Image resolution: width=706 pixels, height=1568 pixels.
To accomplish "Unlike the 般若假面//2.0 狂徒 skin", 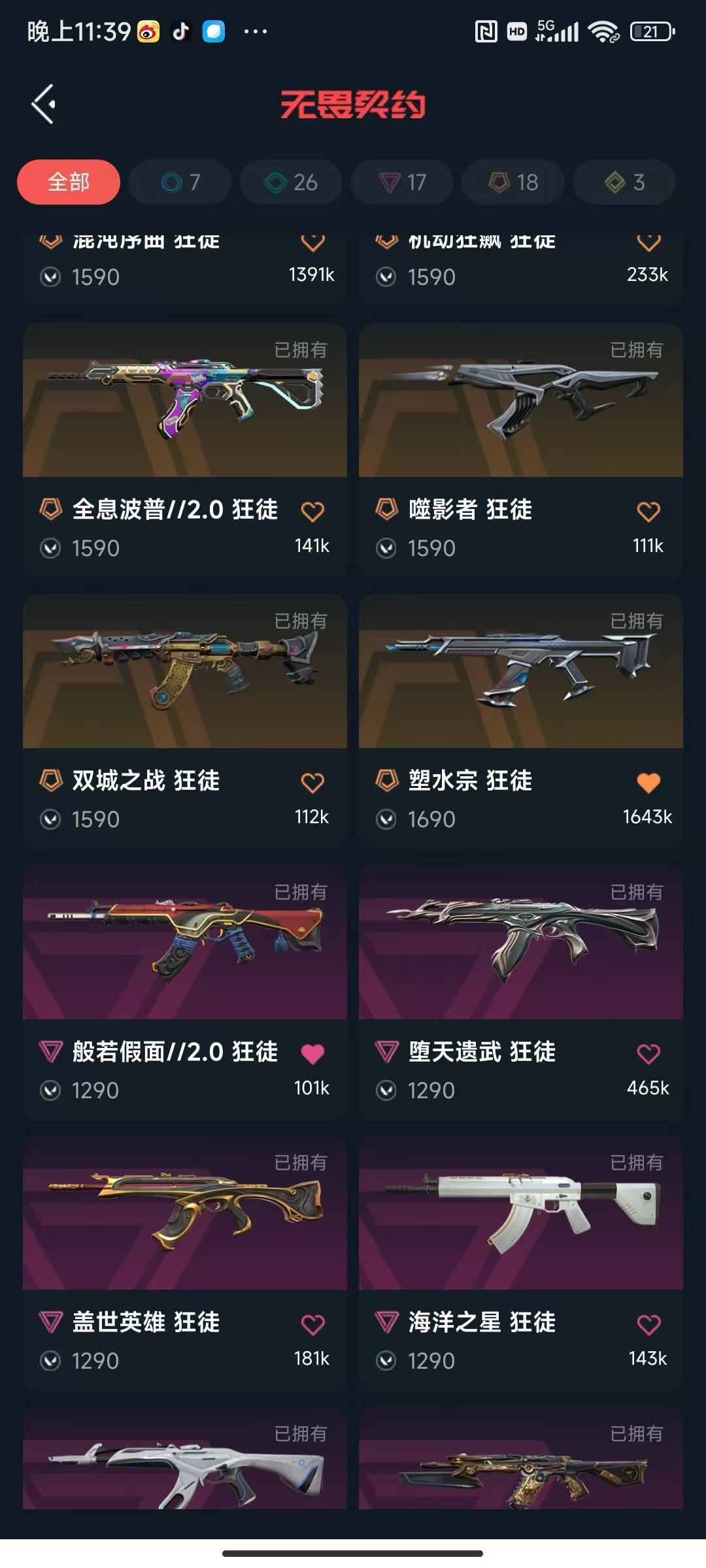I will [x=312, y=1054].
